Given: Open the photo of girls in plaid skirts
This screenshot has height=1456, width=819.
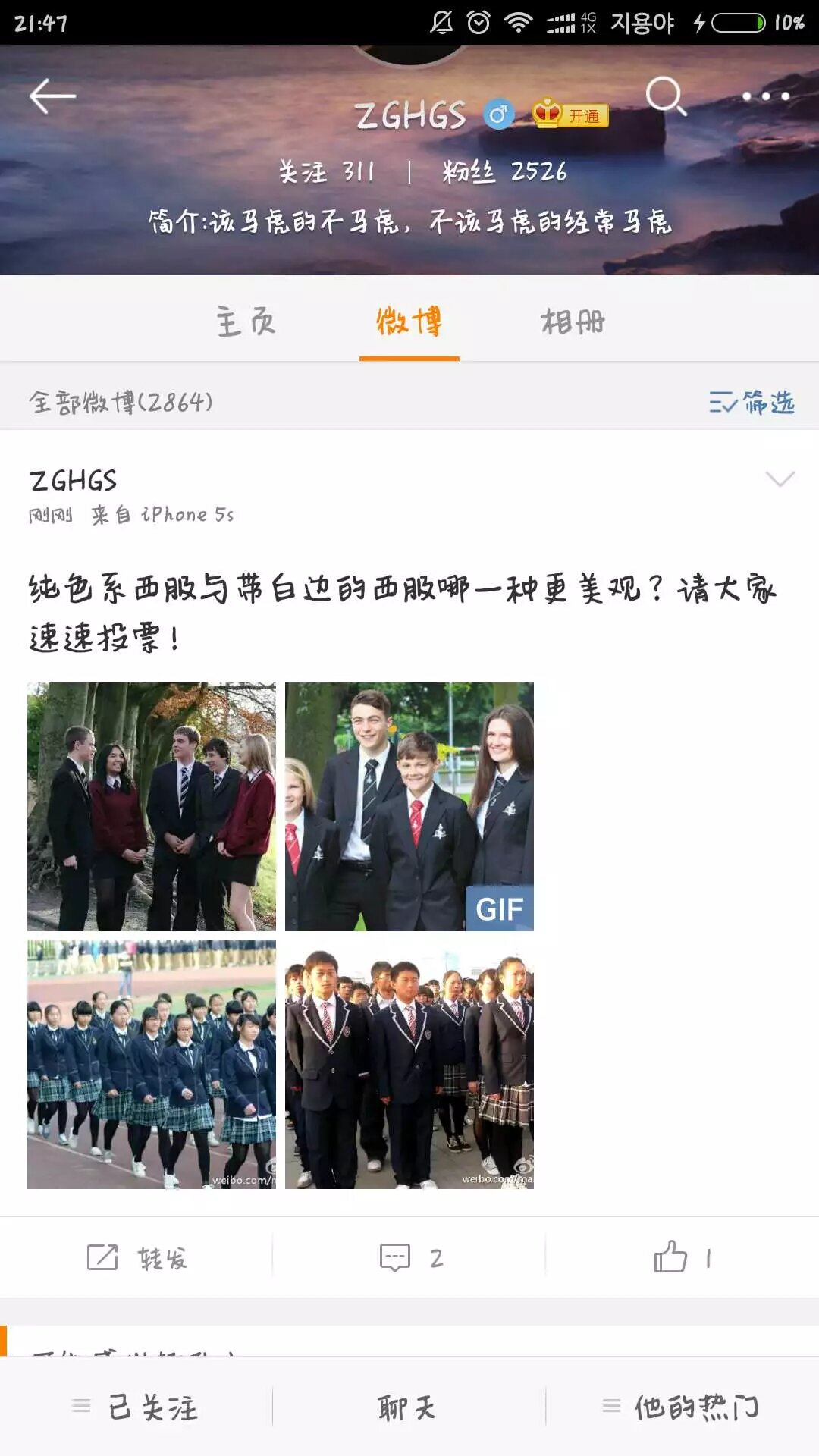Looking at the screenshot, I should pos(152,1064).
